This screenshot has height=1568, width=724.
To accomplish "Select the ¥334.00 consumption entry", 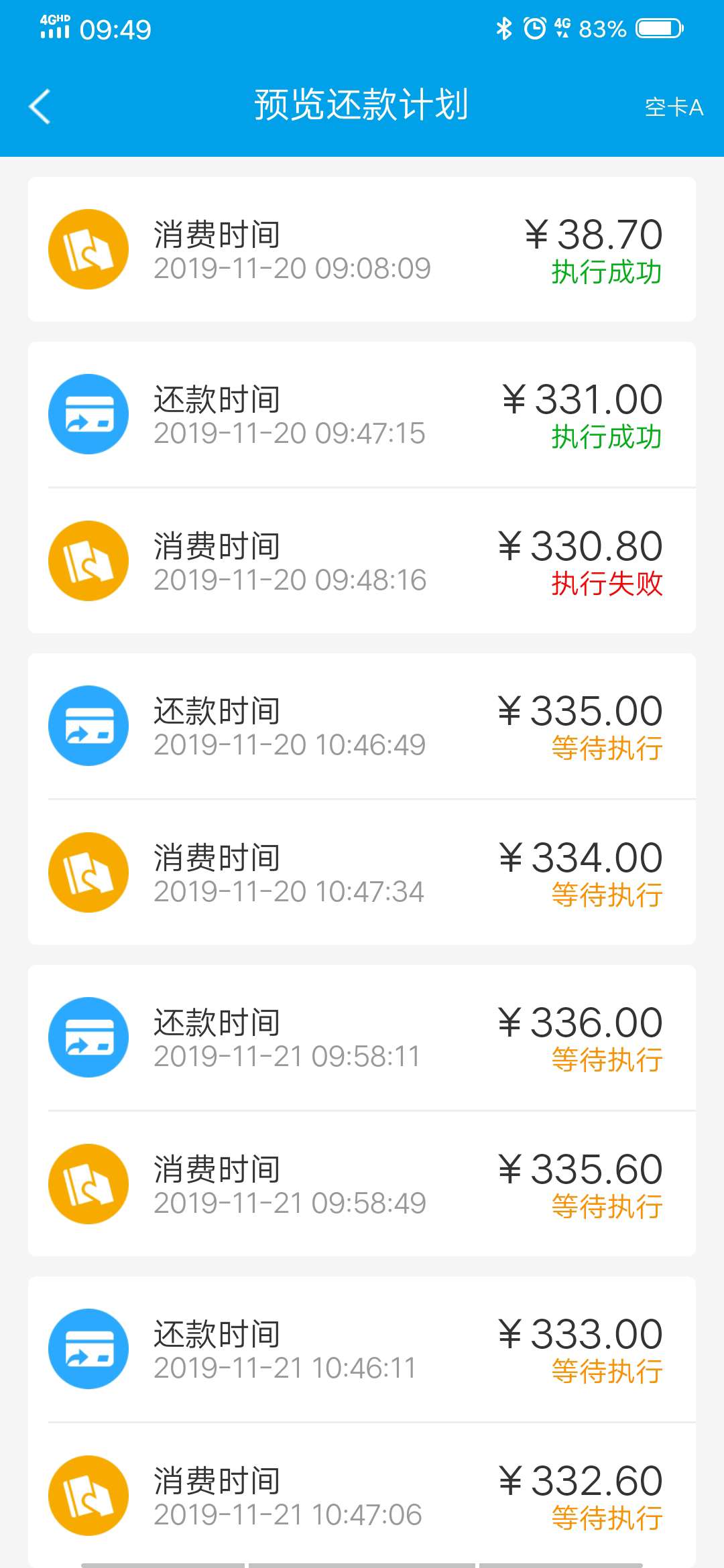I will coord(362,872).
